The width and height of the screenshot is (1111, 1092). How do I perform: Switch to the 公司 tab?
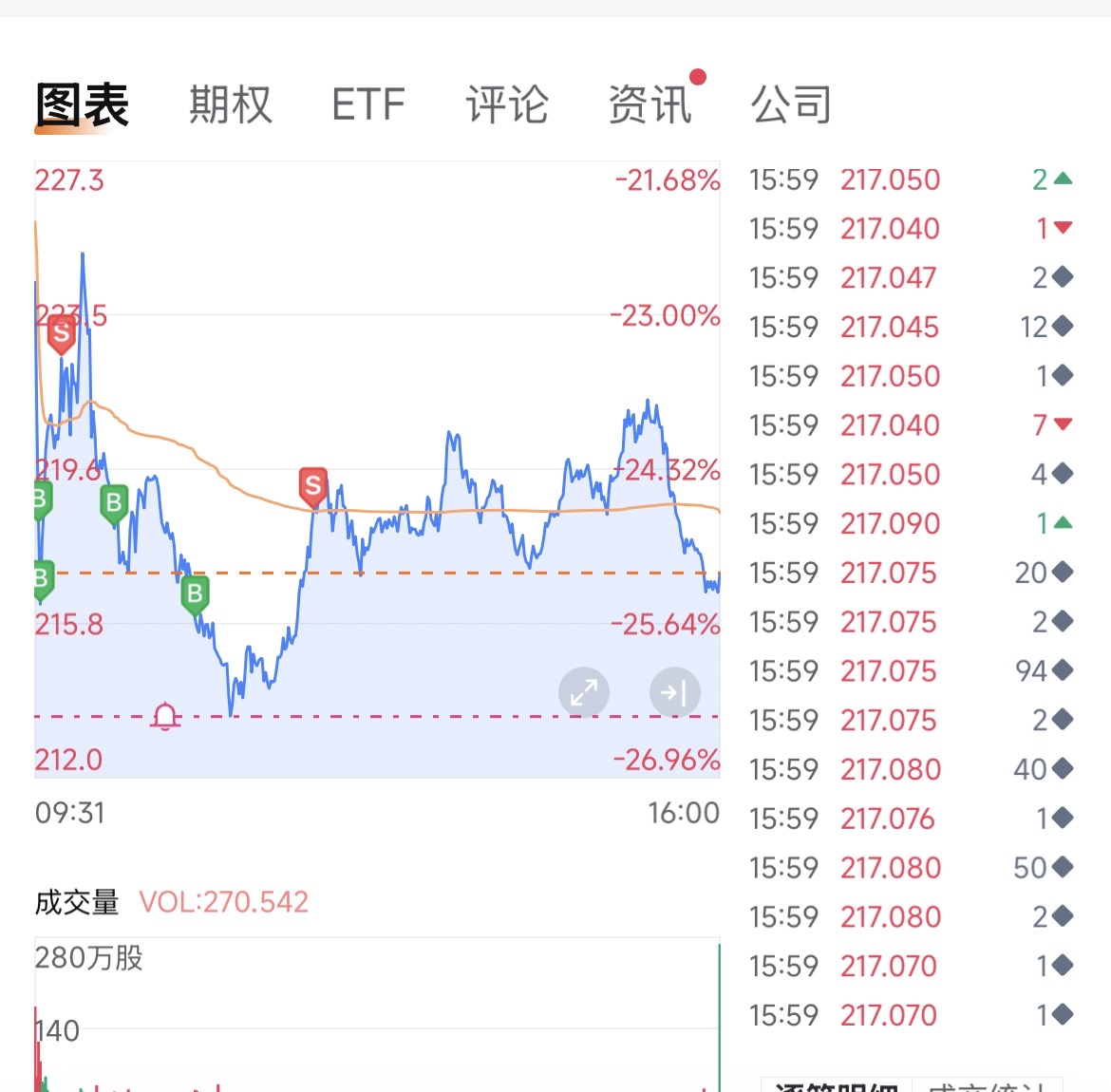pos(791,104)
